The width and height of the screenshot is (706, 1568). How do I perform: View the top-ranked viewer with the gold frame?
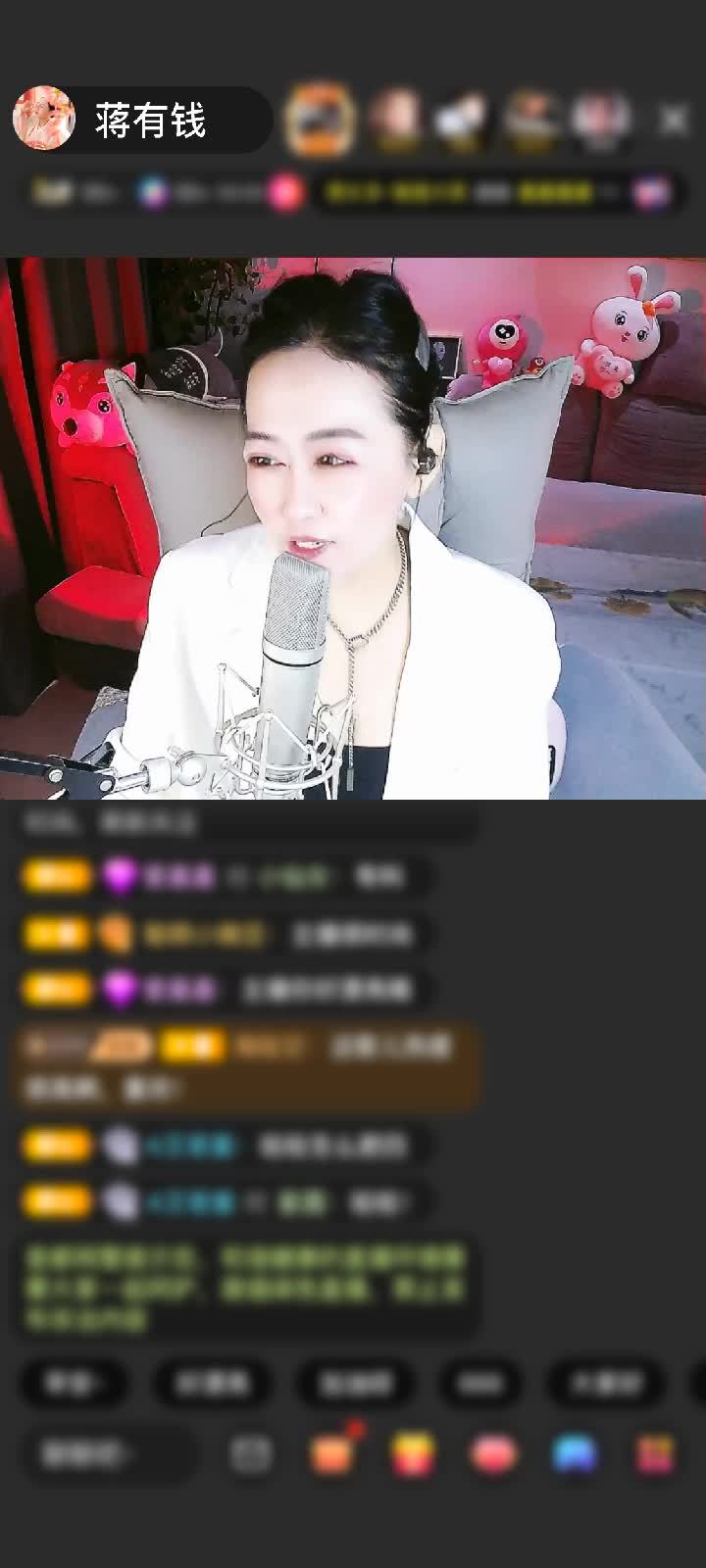pos(320,120)
